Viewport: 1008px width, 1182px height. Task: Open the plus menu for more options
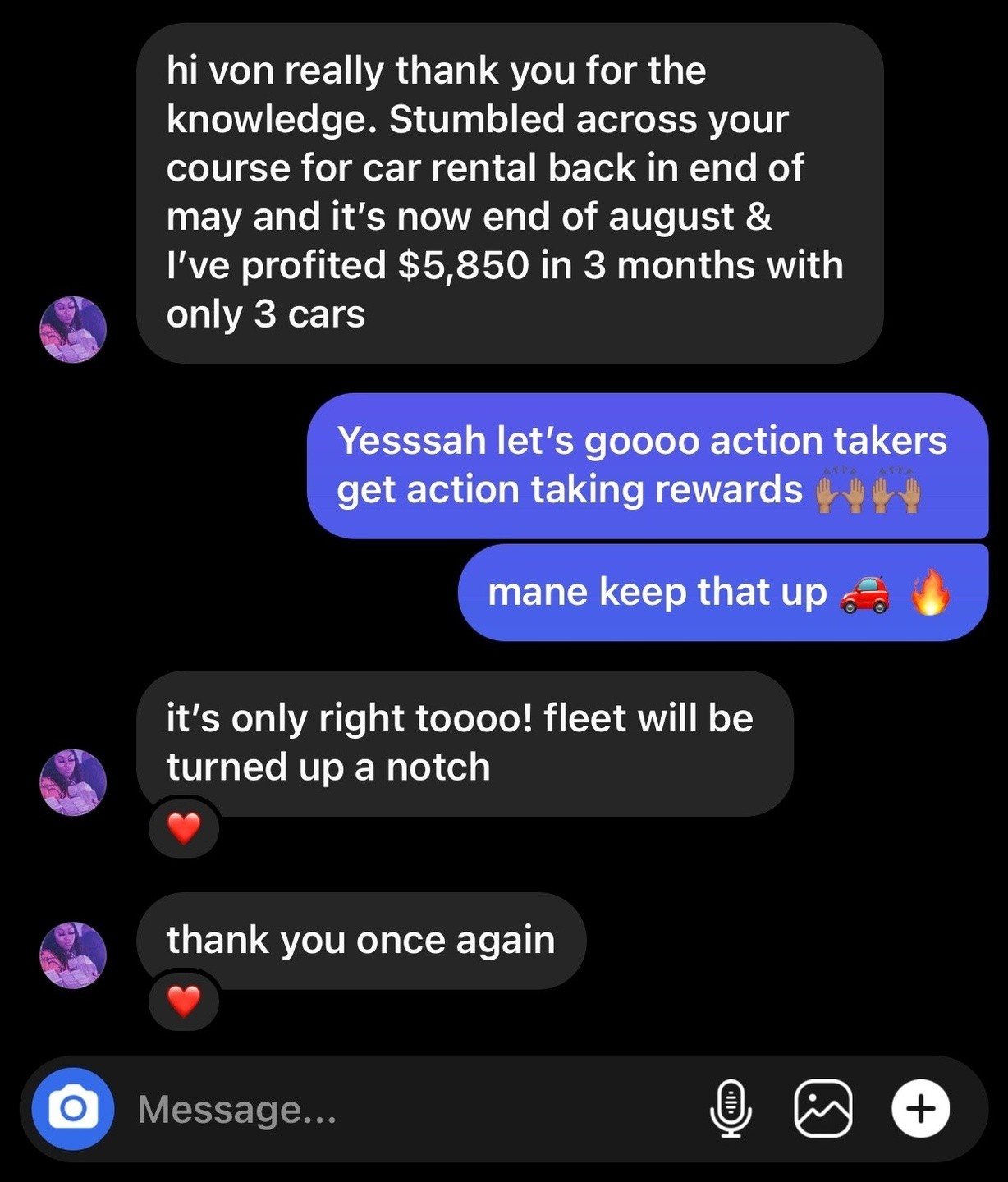point(921,1109)
